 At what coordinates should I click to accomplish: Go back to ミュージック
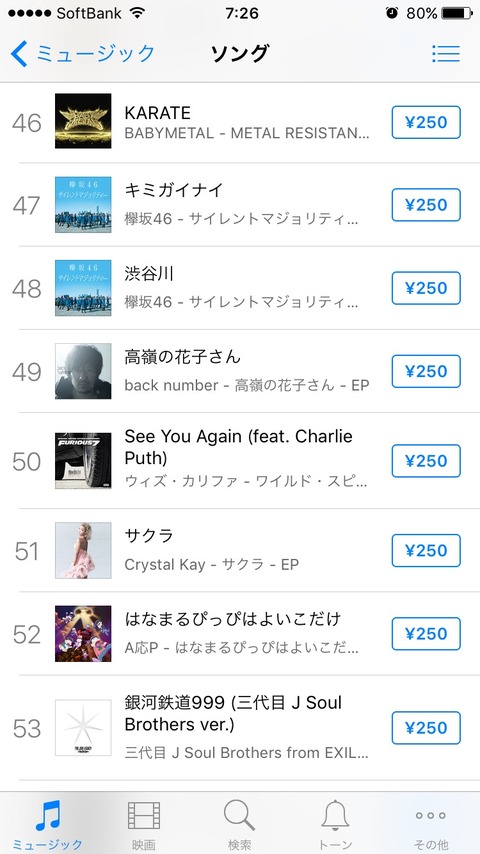pos(83,54)
